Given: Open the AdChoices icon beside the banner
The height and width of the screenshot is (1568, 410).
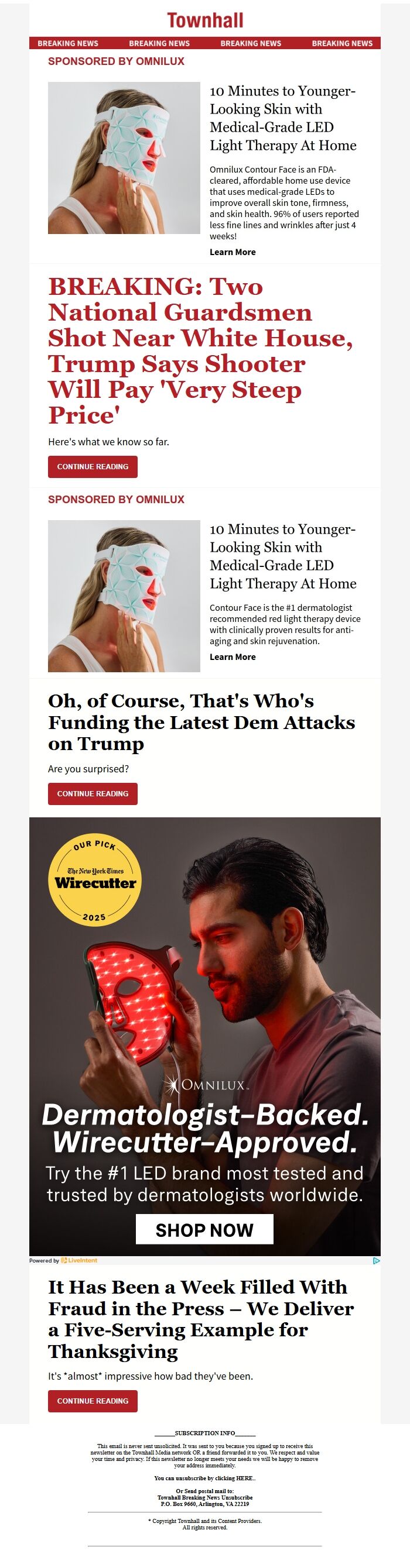Looking at the screenshot, I should point(376,1261).
